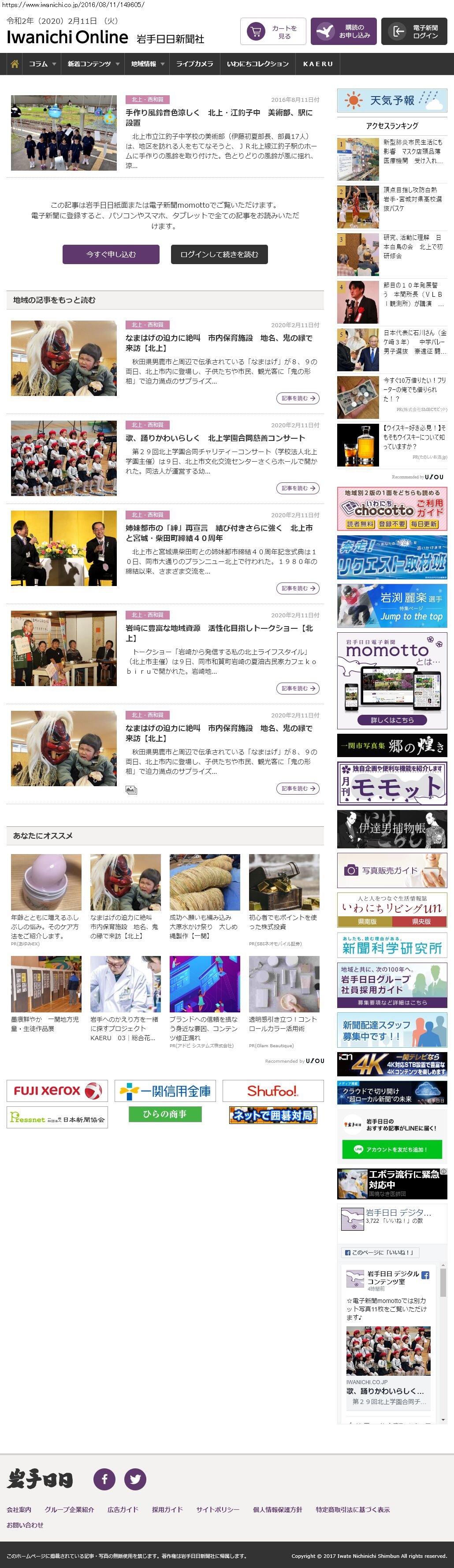Open the Twitter icon in footer
The width and height of the screenshot is (454, 1568).
[x=135, y=1478]
